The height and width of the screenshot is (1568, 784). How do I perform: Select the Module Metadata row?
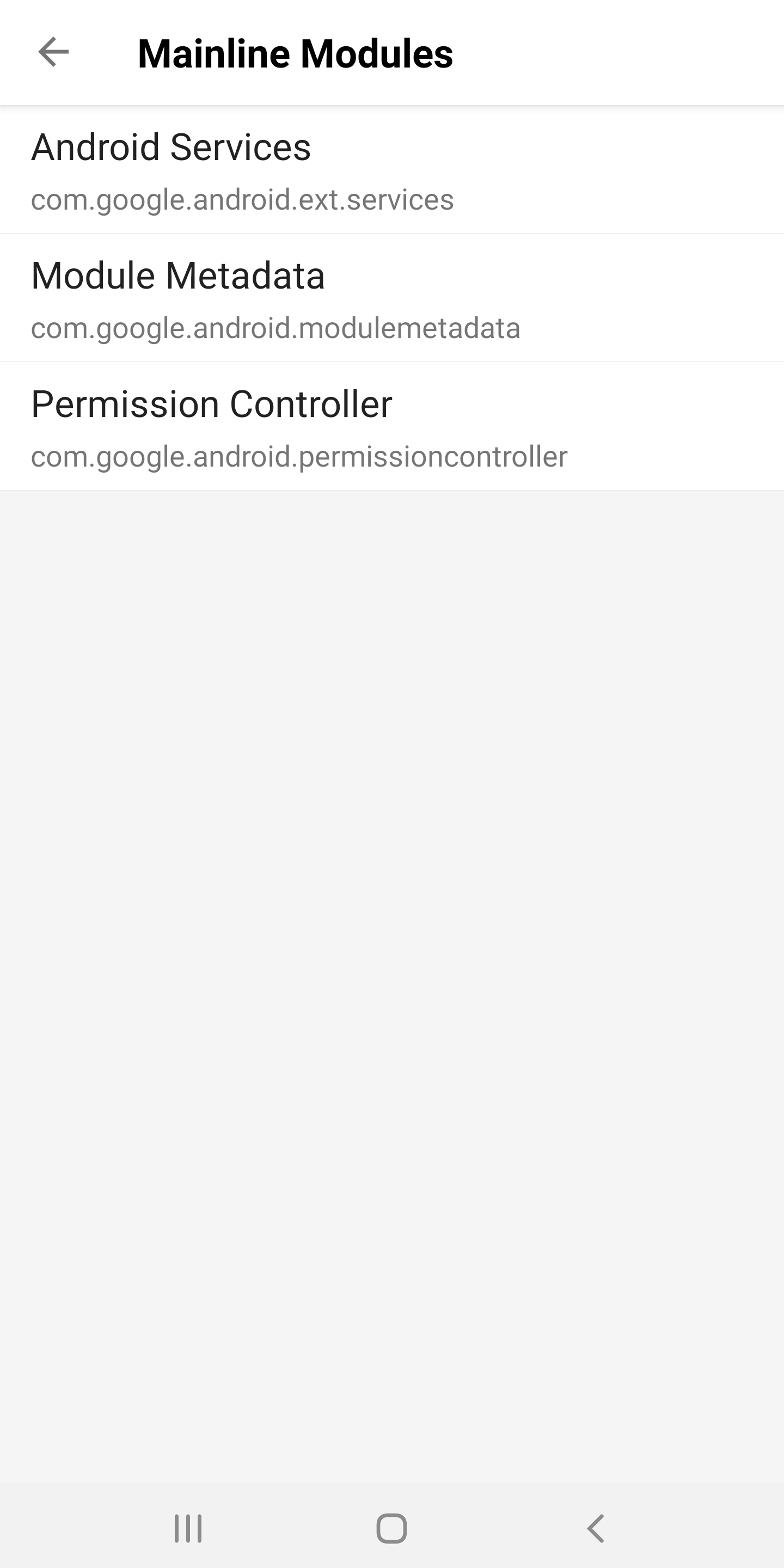pos(392,298)
